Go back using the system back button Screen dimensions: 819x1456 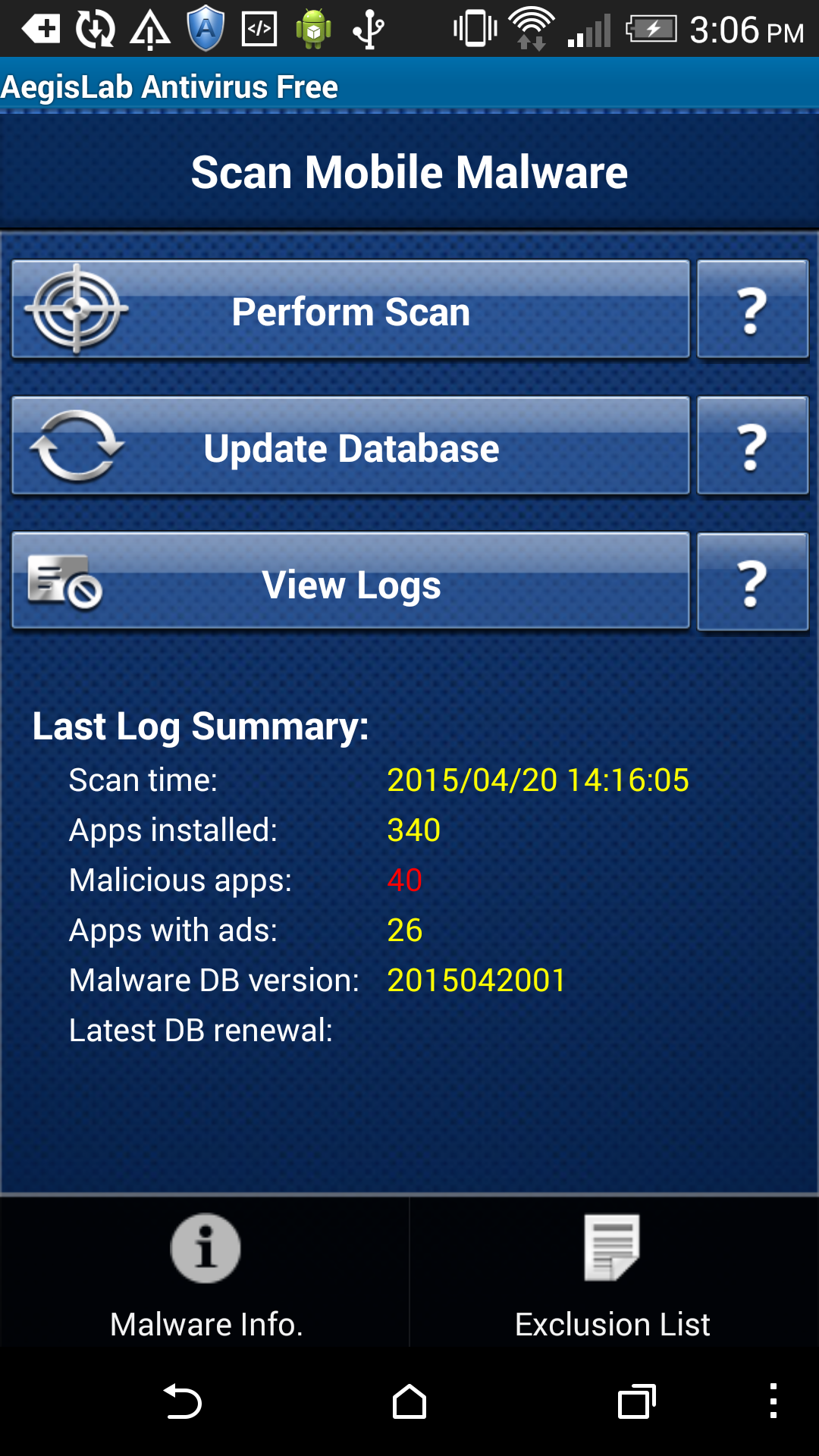[183, 1401]
